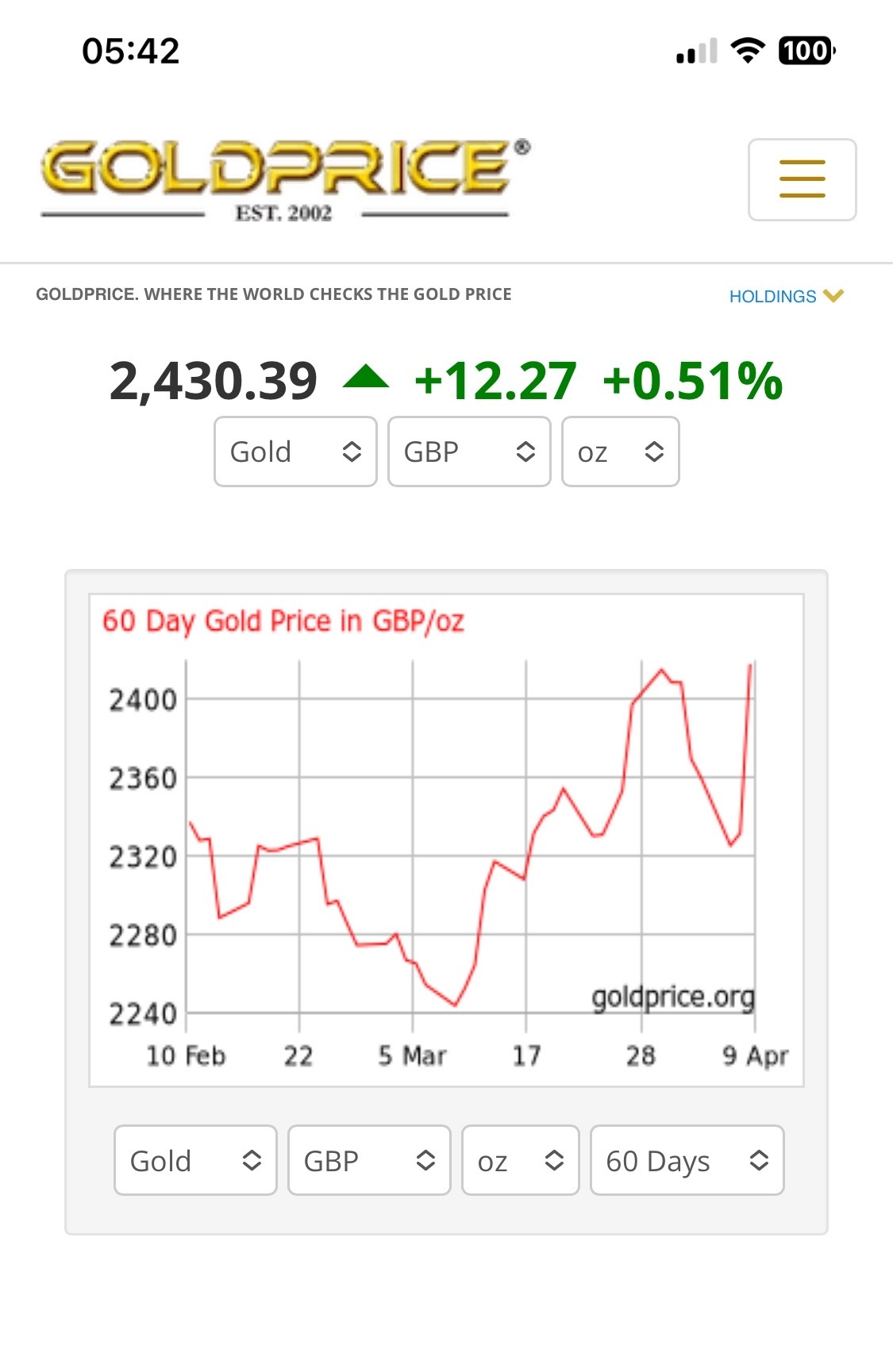The image size is (893, 1372).
Task: Change the 60 Days chart period
Action: (687, 1160)
